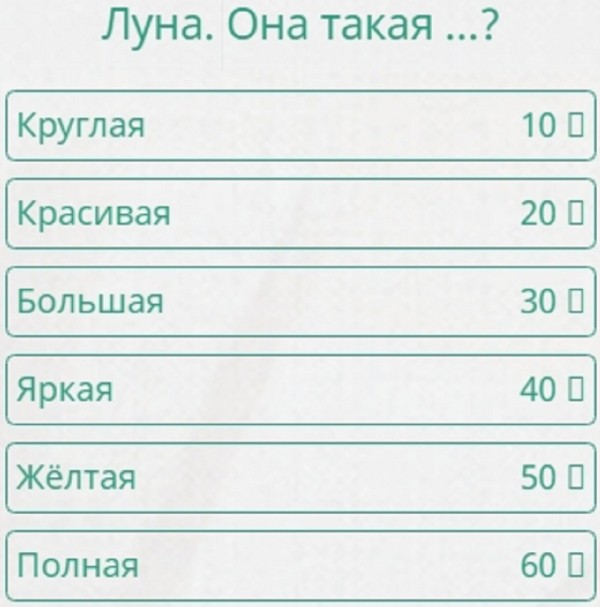Select the answer Круглая

coord(300,126)
